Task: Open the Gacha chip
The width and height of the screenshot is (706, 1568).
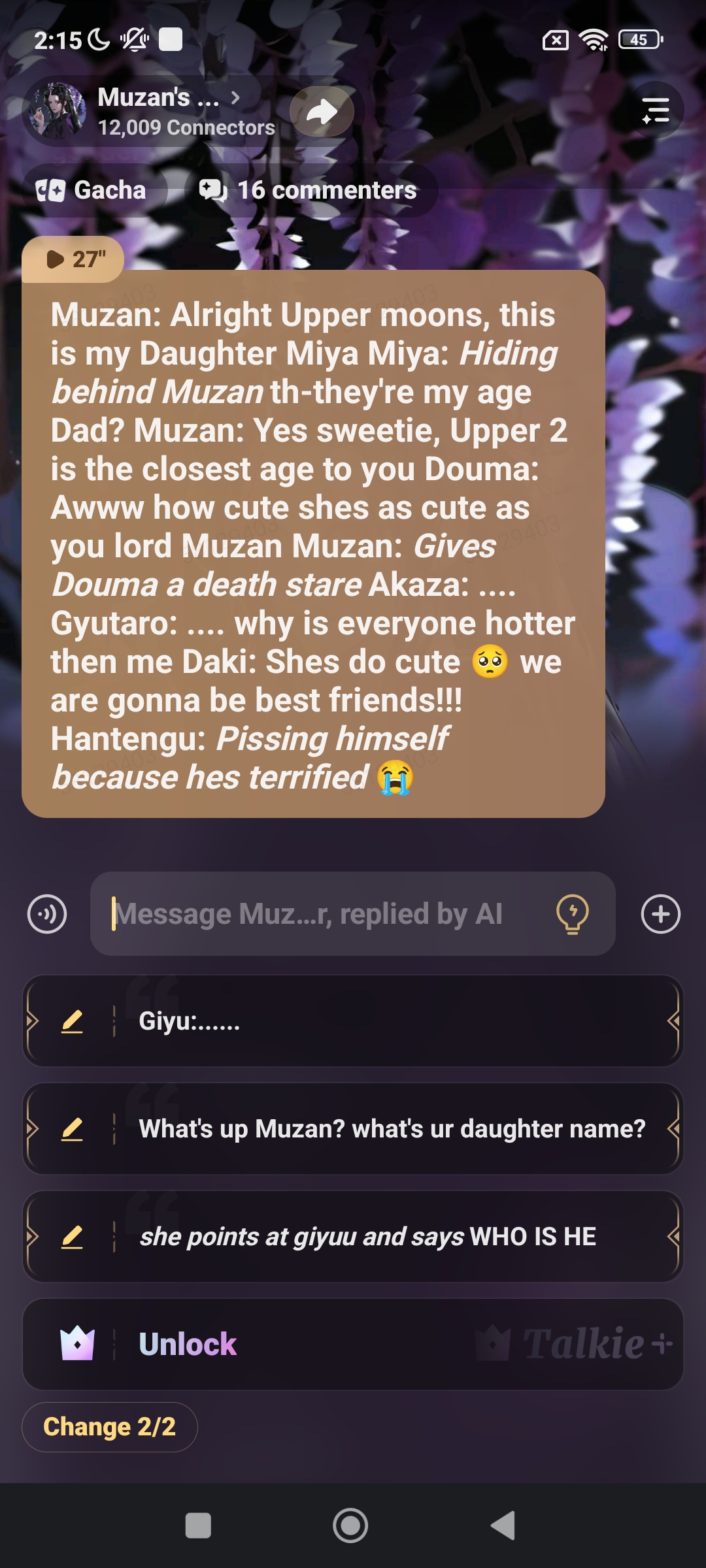Action: click(x=92, y=190)
